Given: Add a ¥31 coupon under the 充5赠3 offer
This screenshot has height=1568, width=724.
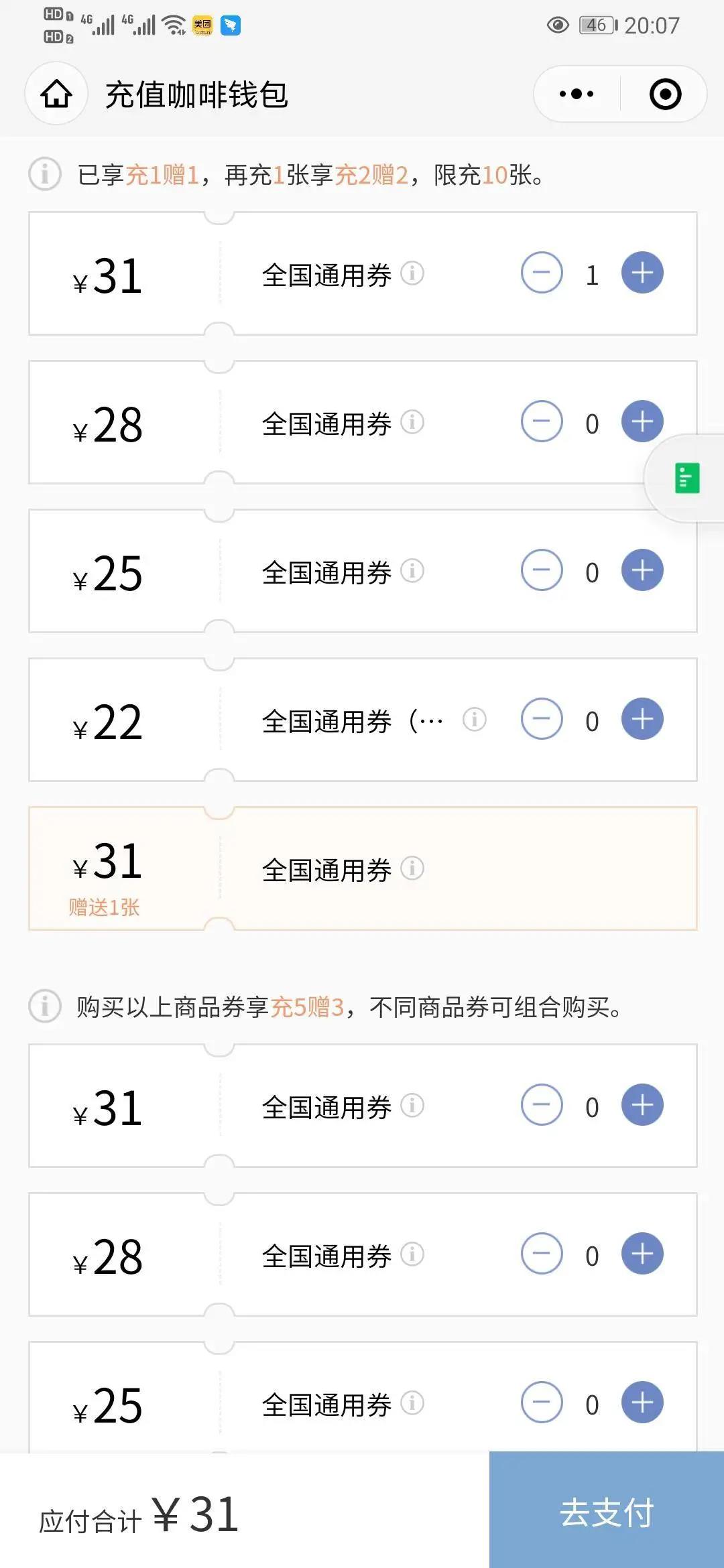Looking at the screenshot, I should 642,1105.
